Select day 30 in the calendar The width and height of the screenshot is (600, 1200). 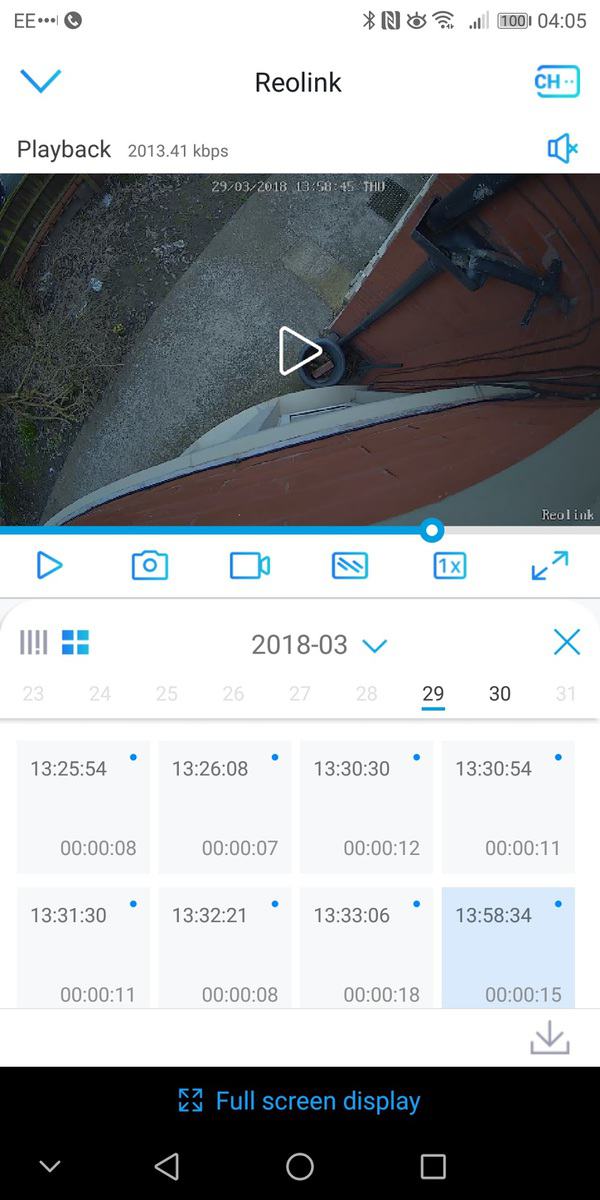pos(500,694)
